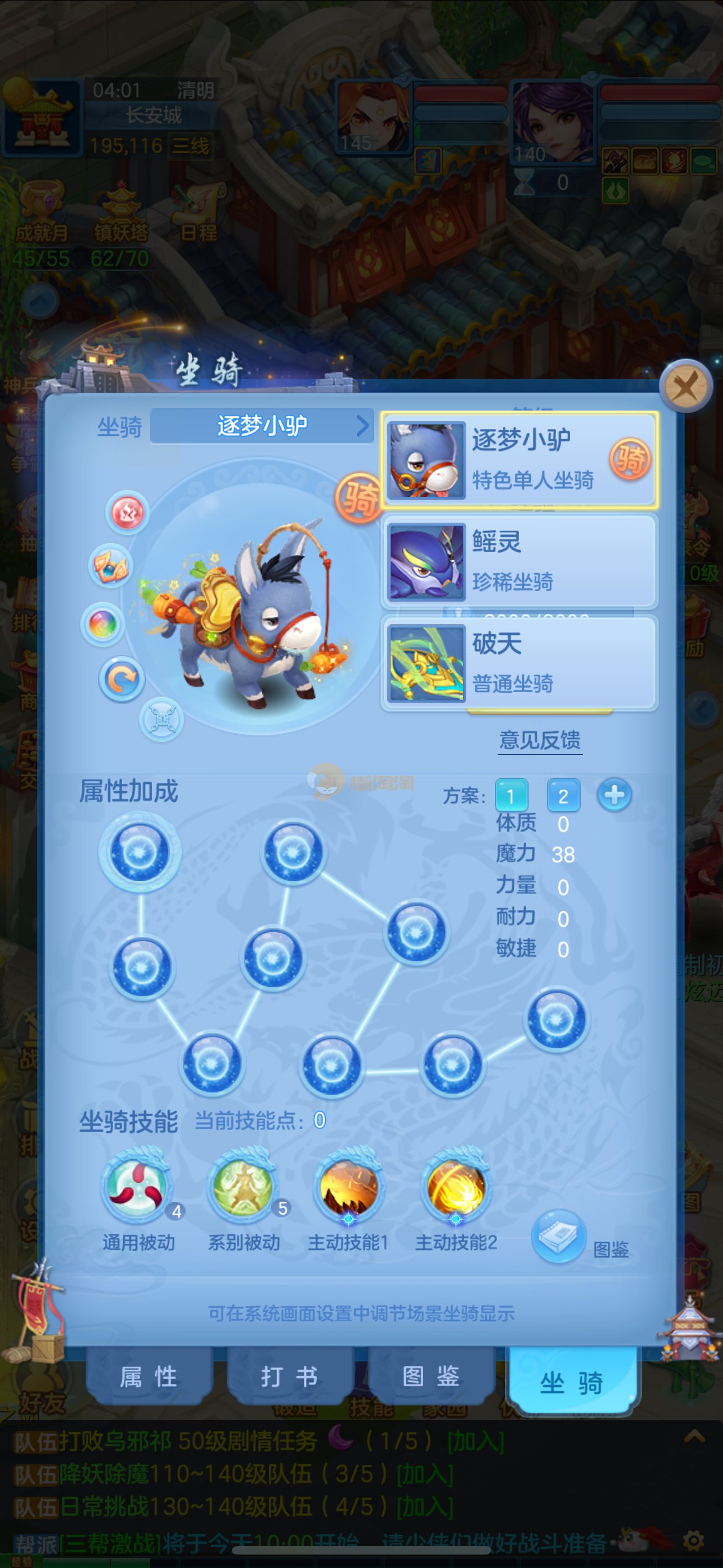This screenshot has width=723, height=1568.
Task: Tap the round 骑 ride button on preview
Action: point(359,499)
